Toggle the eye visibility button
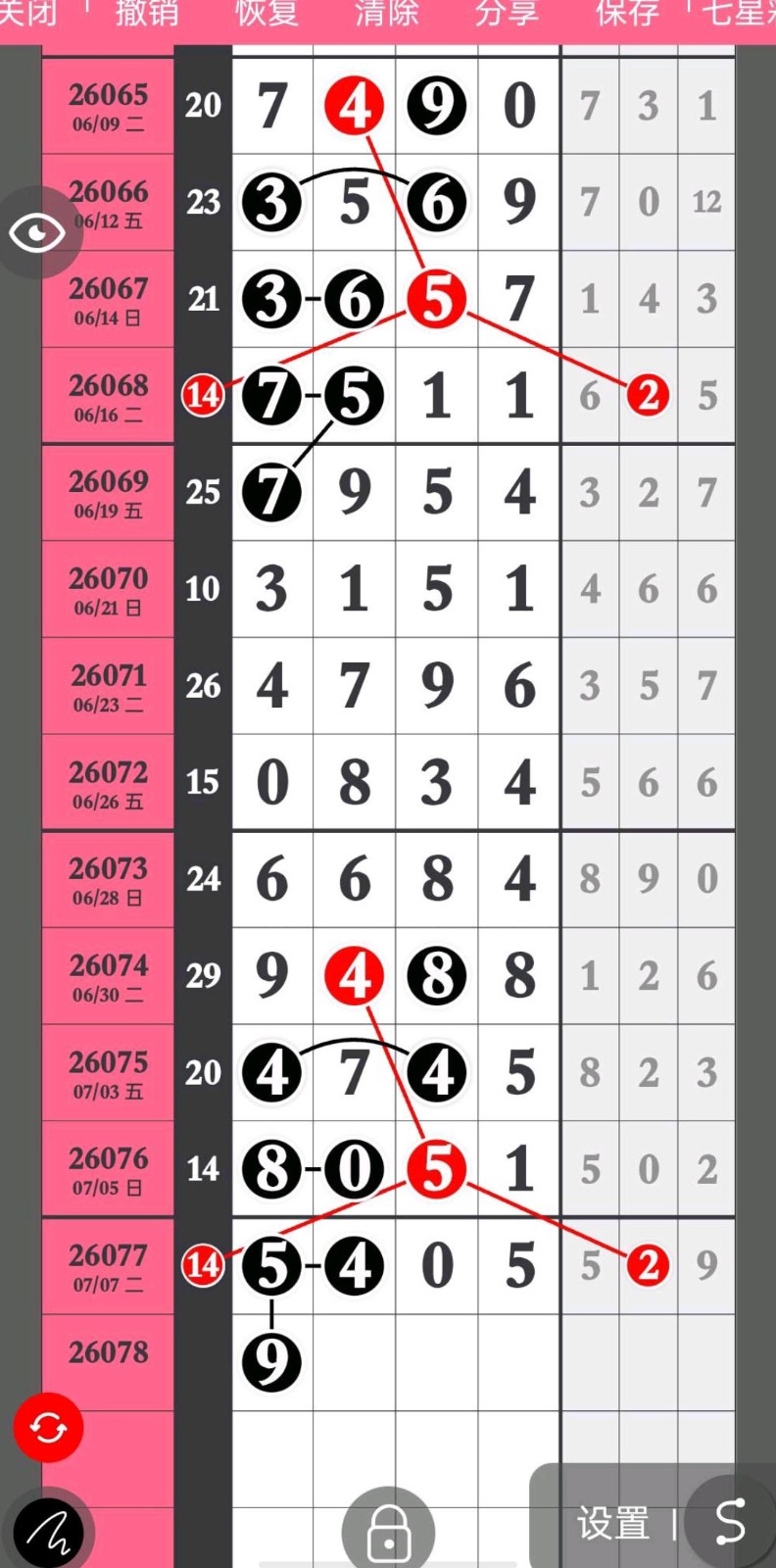776x1568 pixels. [x=37, y=233]
